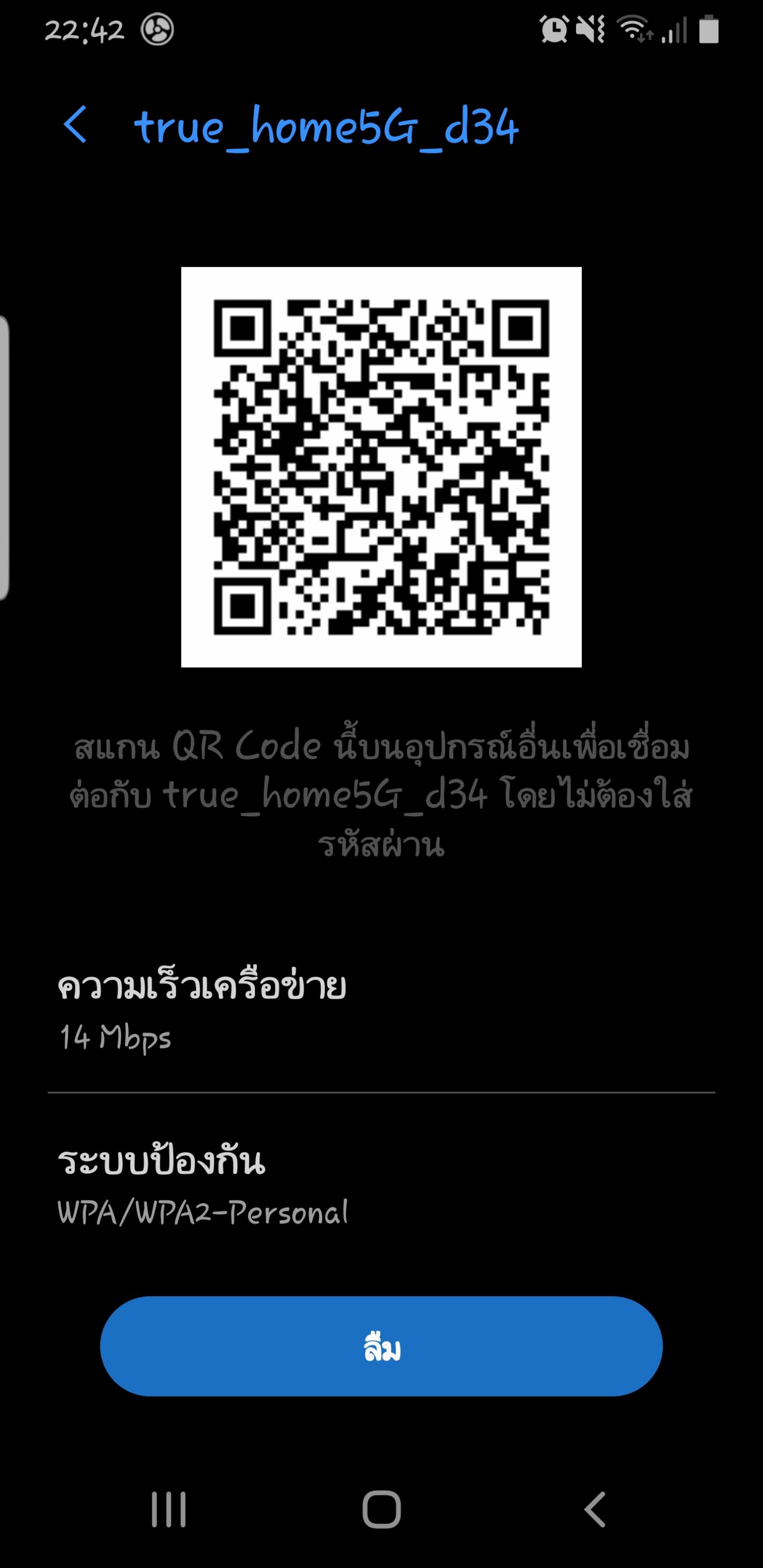Image resolution: width=763 pixels, height=1568 pixels.
Task: Open recent apps from navigation bar
Action: point(169,1509)
